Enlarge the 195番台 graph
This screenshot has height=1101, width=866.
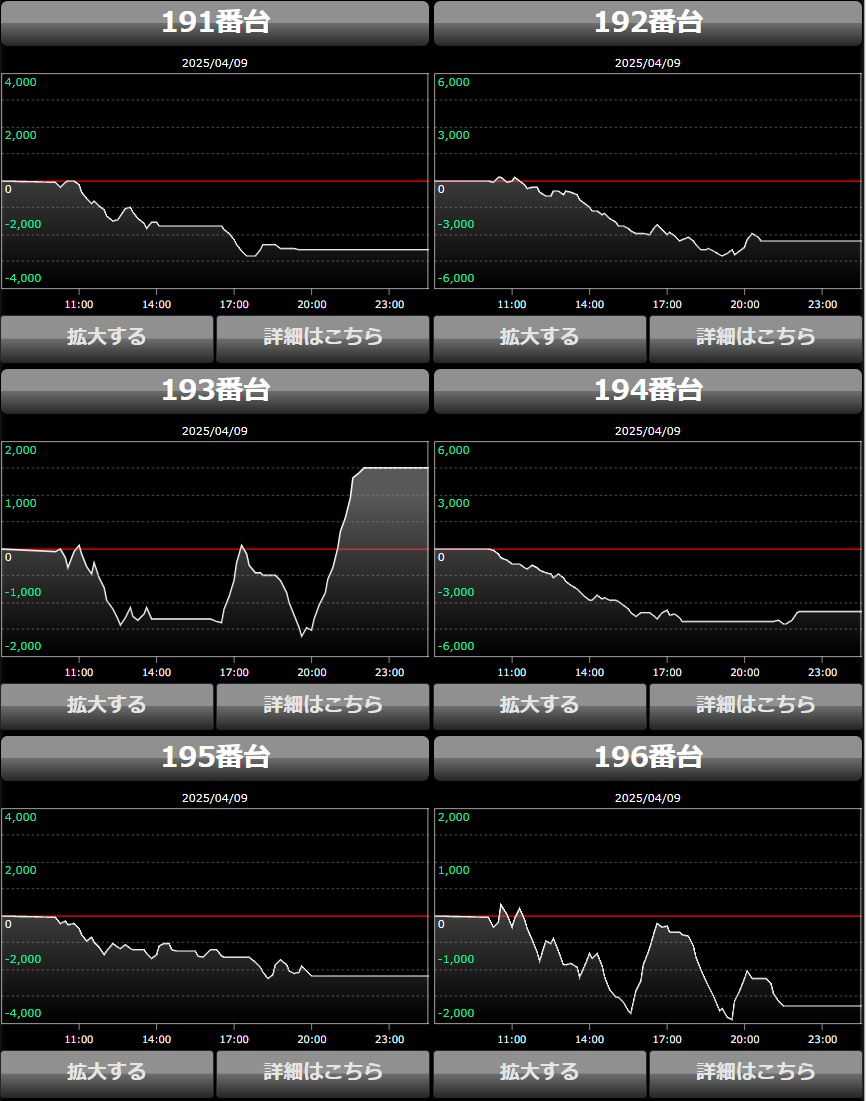pos(107,1073)
